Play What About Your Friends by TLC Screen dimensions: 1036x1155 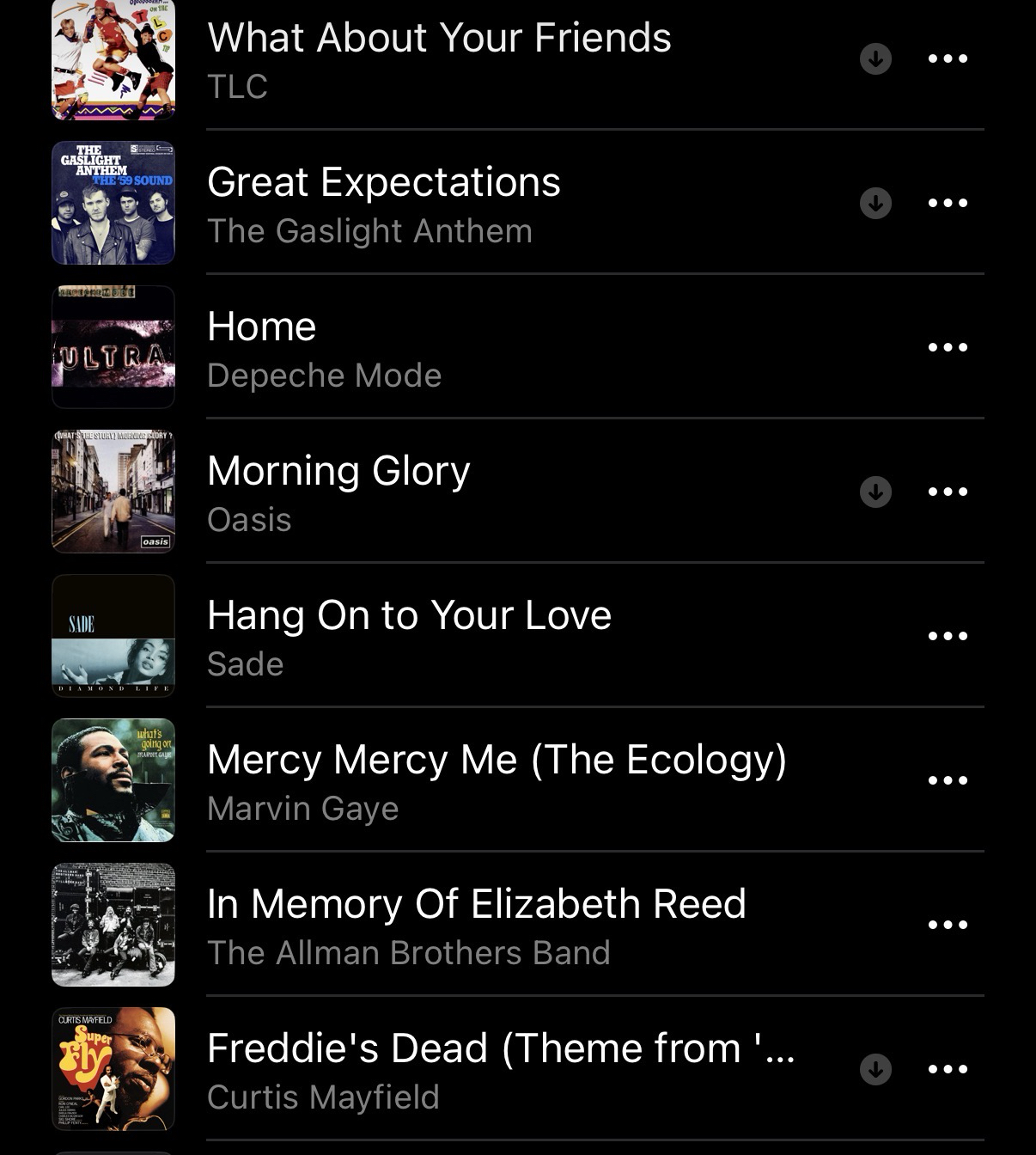[438, 58]
